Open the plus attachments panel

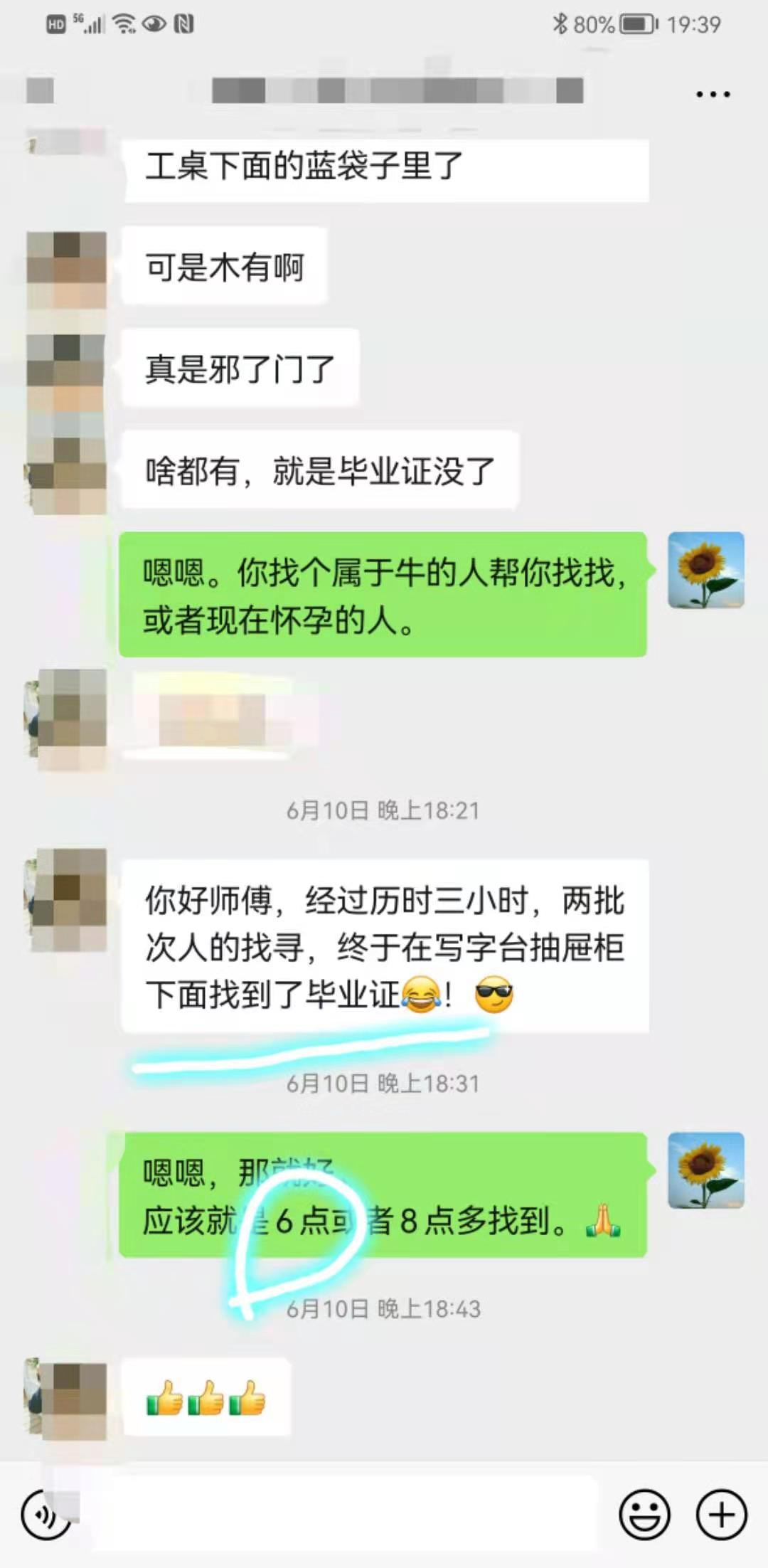721,1515
